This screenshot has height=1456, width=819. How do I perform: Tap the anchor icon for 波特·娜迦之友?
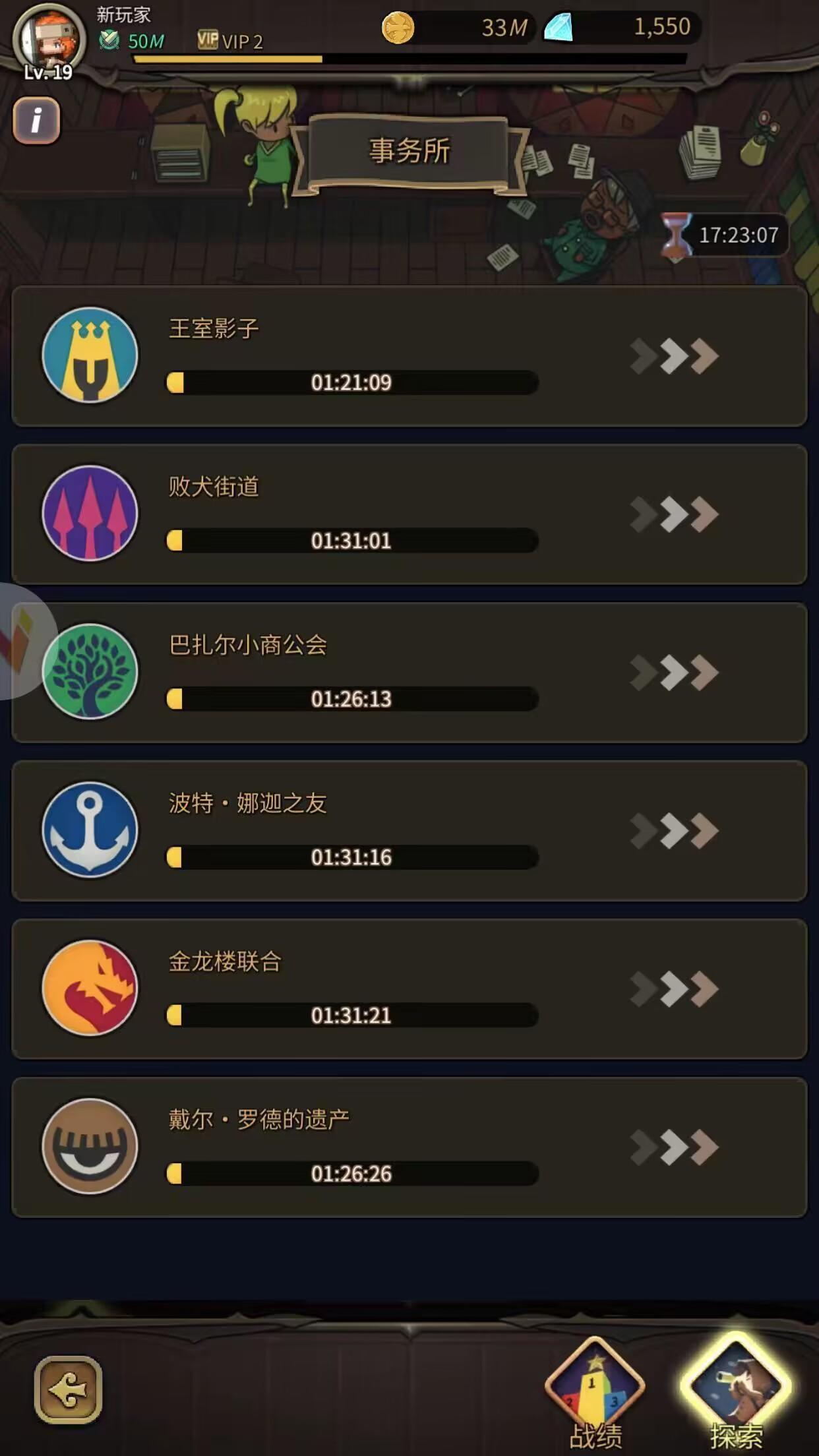[x=90, y=830]
